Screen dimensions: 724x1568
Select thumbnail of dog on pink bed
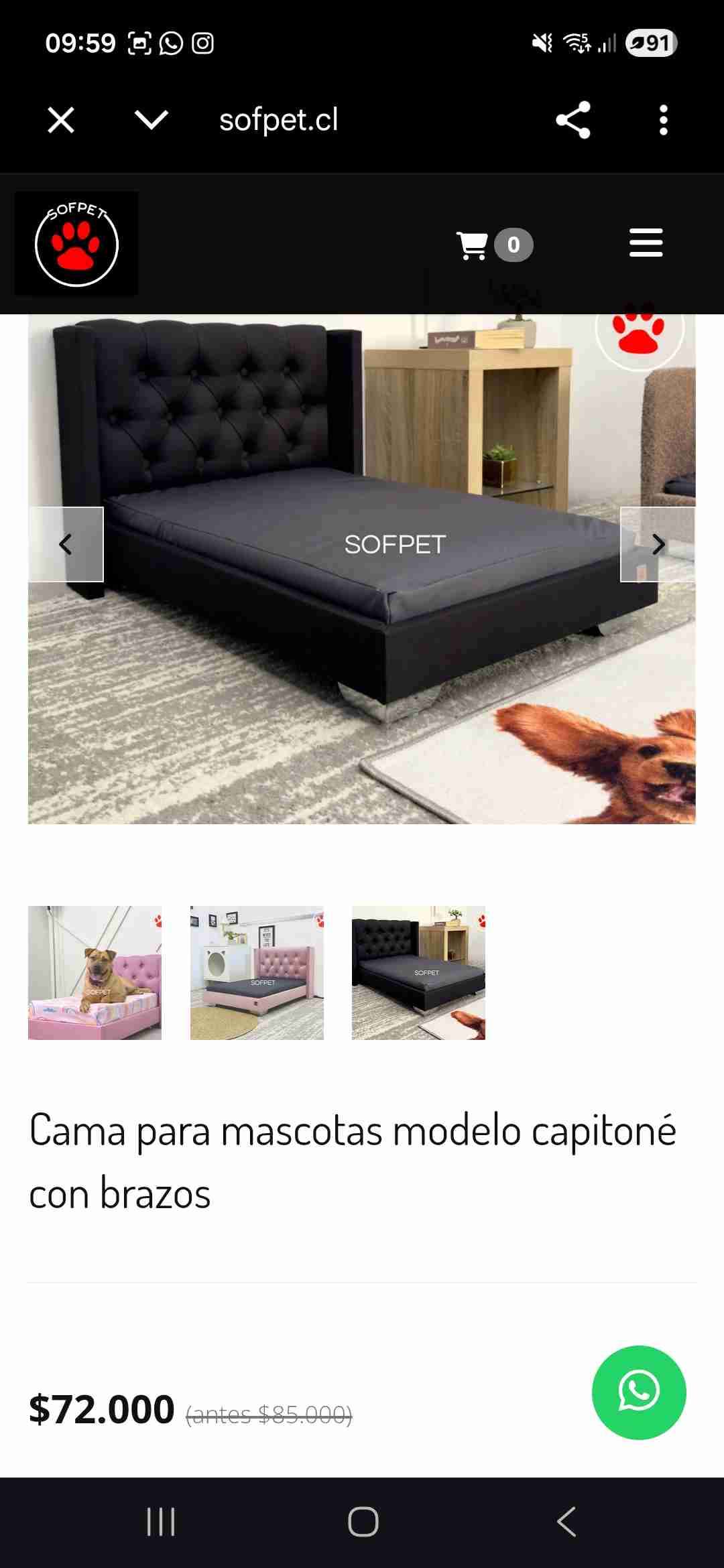(95, 973)
